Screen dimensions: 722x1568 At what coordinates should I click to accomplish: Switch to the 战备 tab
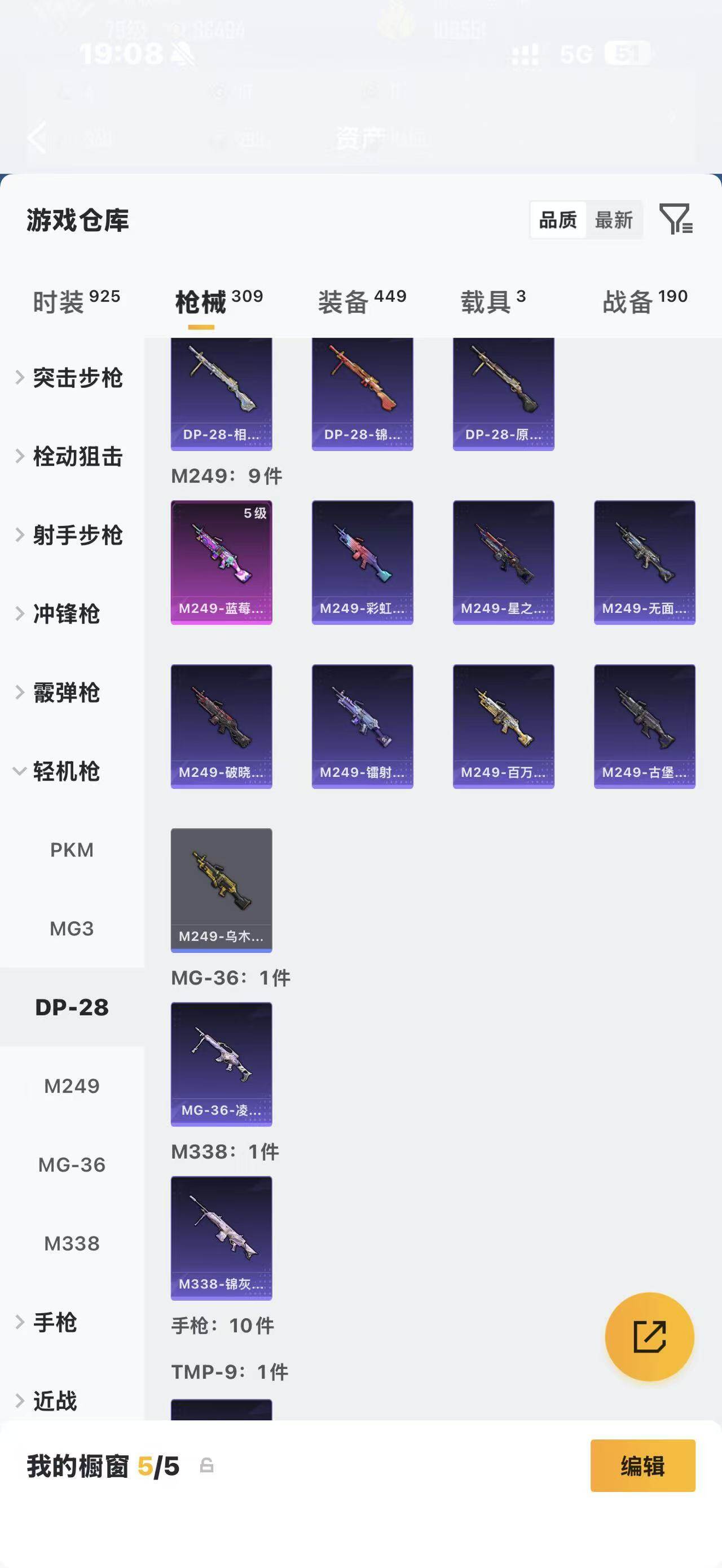pos(645,302)
